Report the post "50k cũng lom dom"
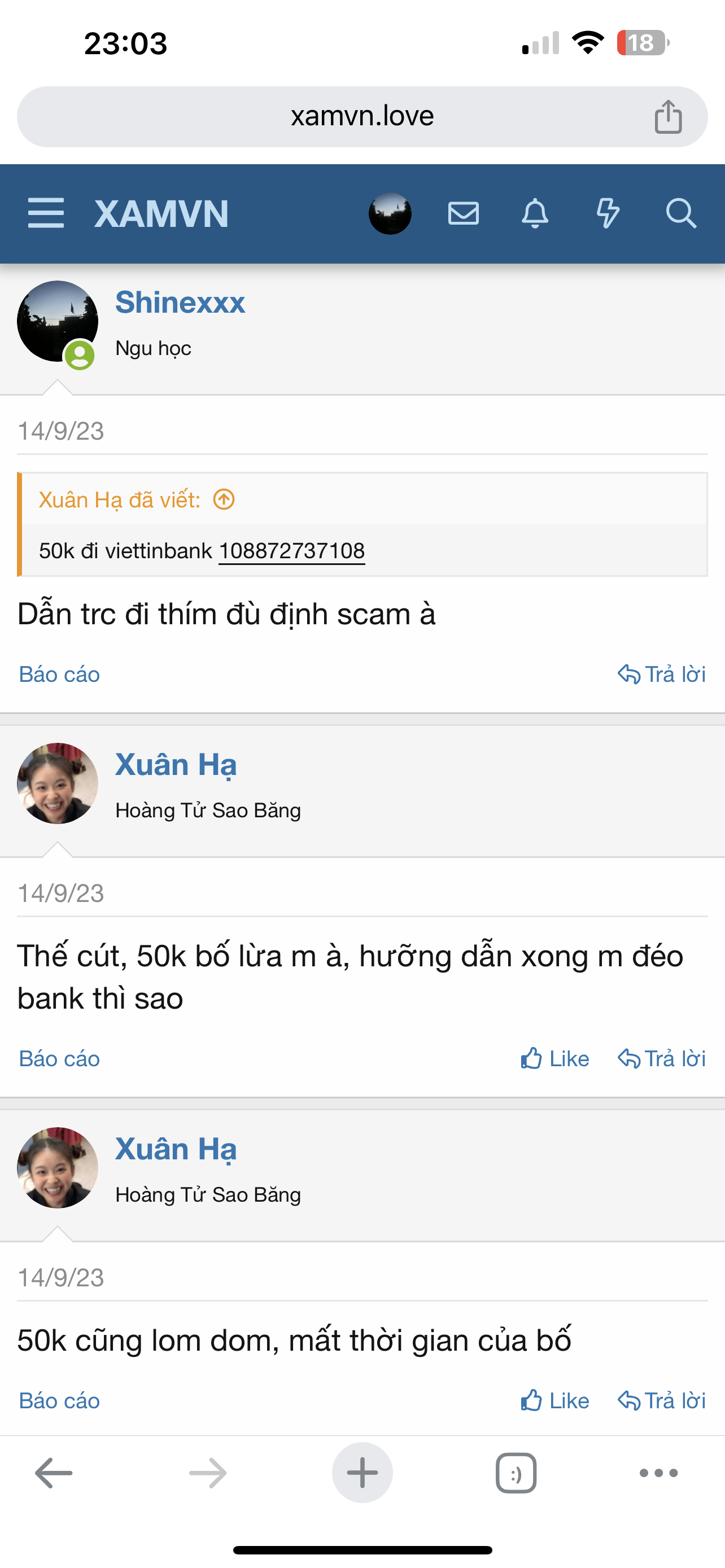 59,1400
